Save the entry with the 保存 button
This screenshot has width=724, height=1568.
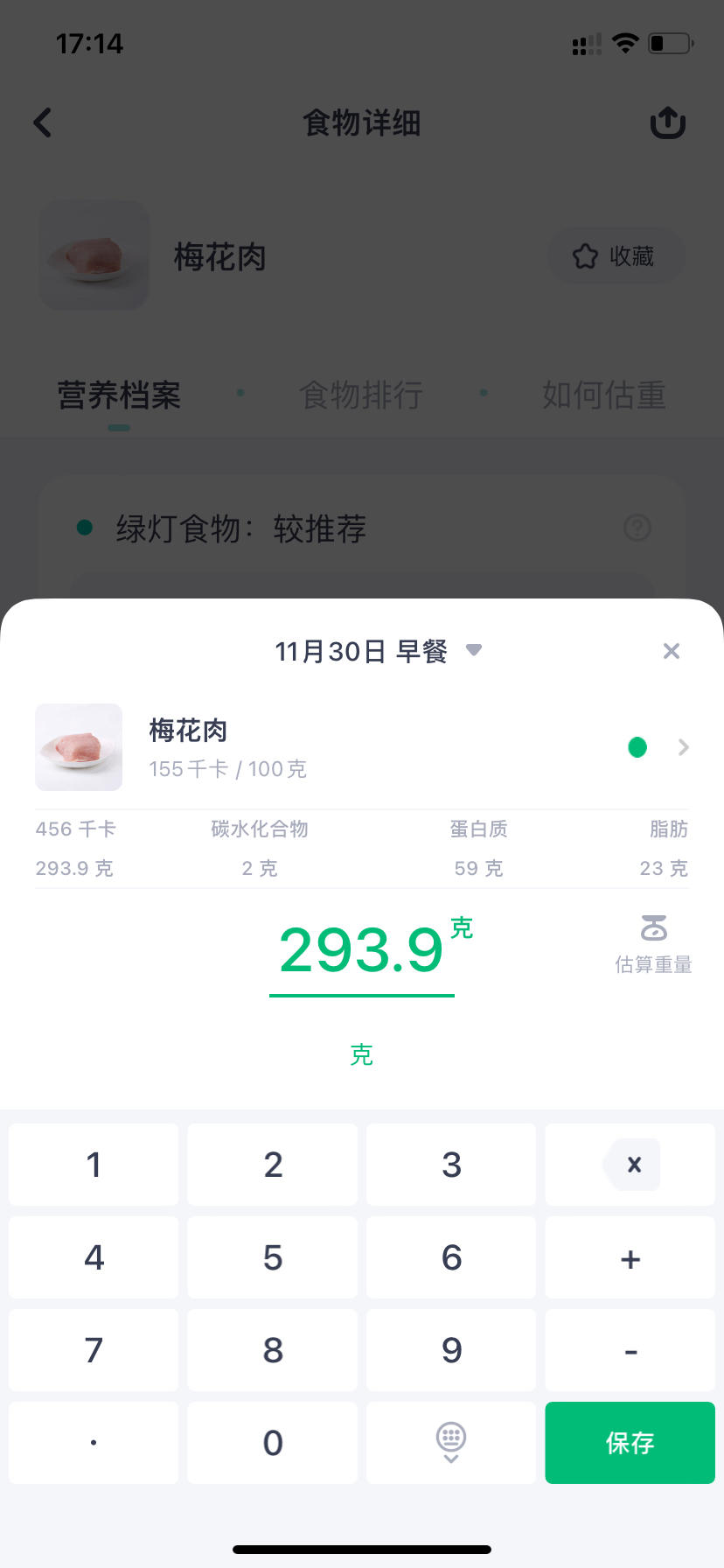(630, 1443)
